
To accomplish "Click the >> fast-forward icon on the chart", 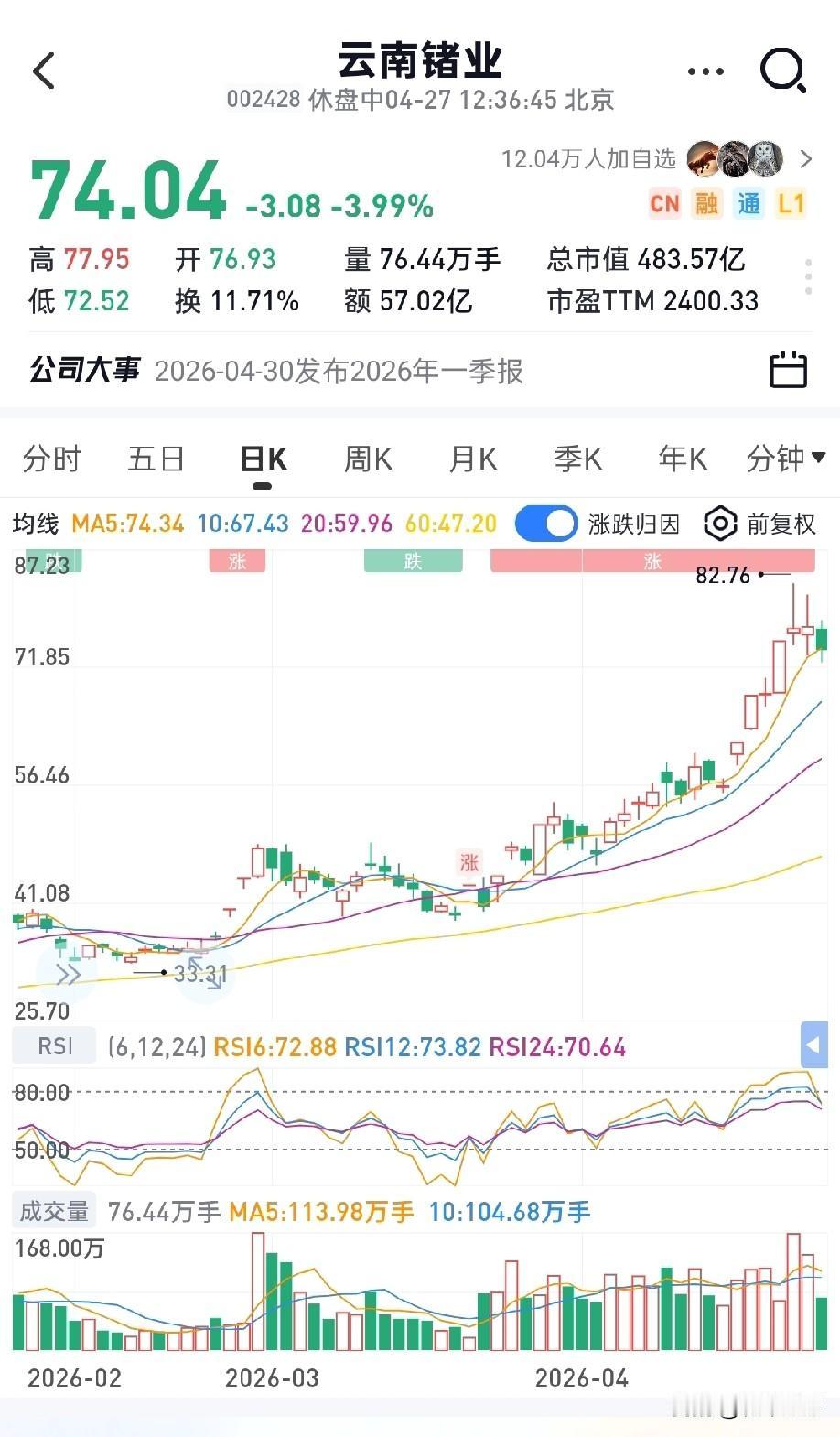I will click(x=65, y=974).
